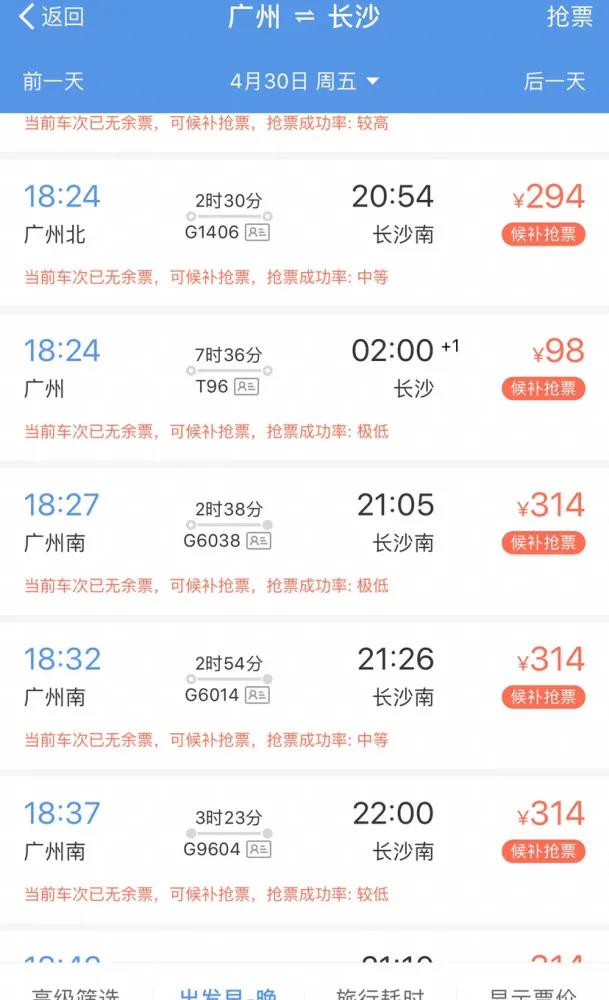
Task: Open the 18:37 G9604 train row
Action: coord(304,850)
